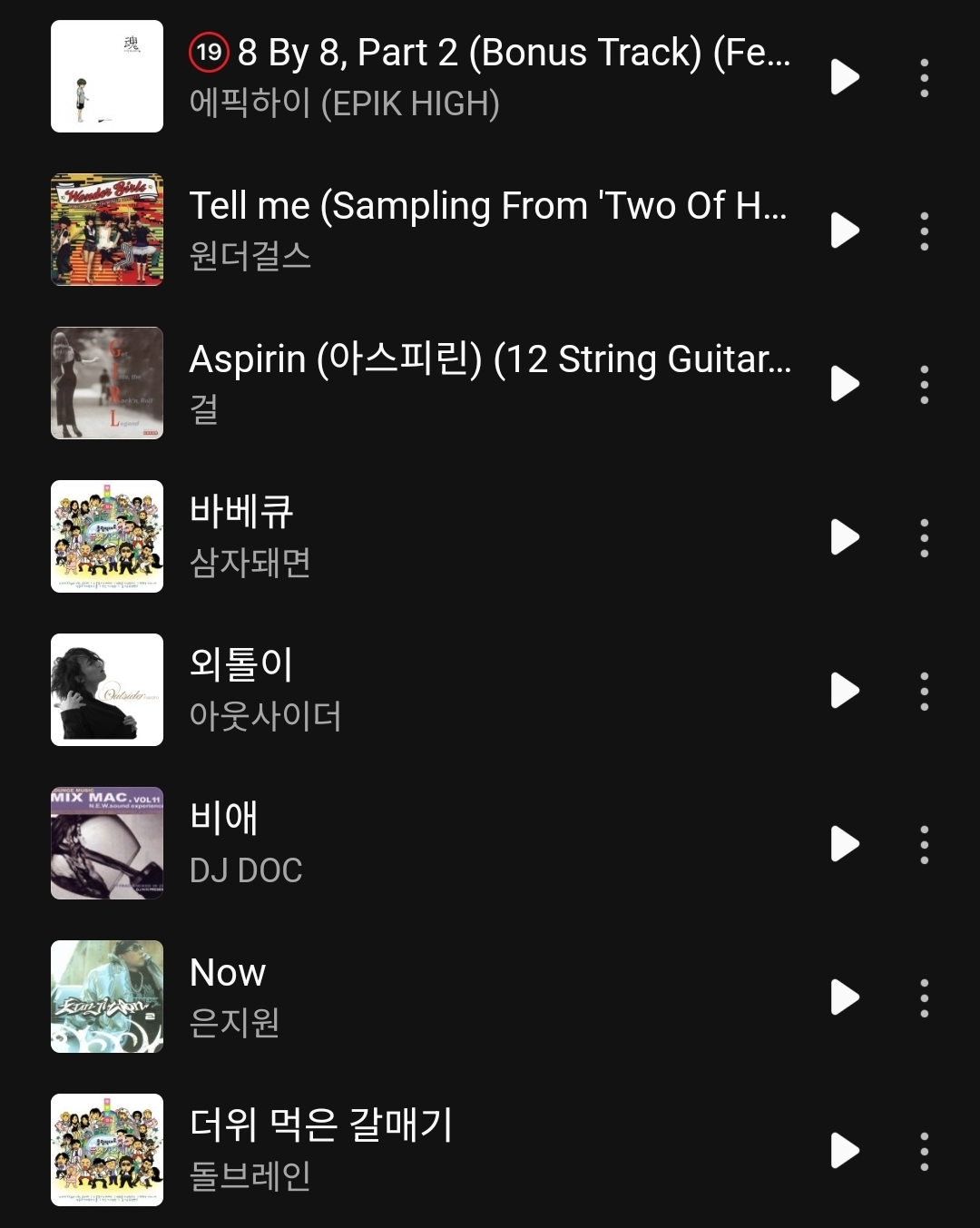The width and height of the screenshot is (980, 1228).
Task: Open more options for 비애
Action: pyautogui.click(x=924, y=844)
